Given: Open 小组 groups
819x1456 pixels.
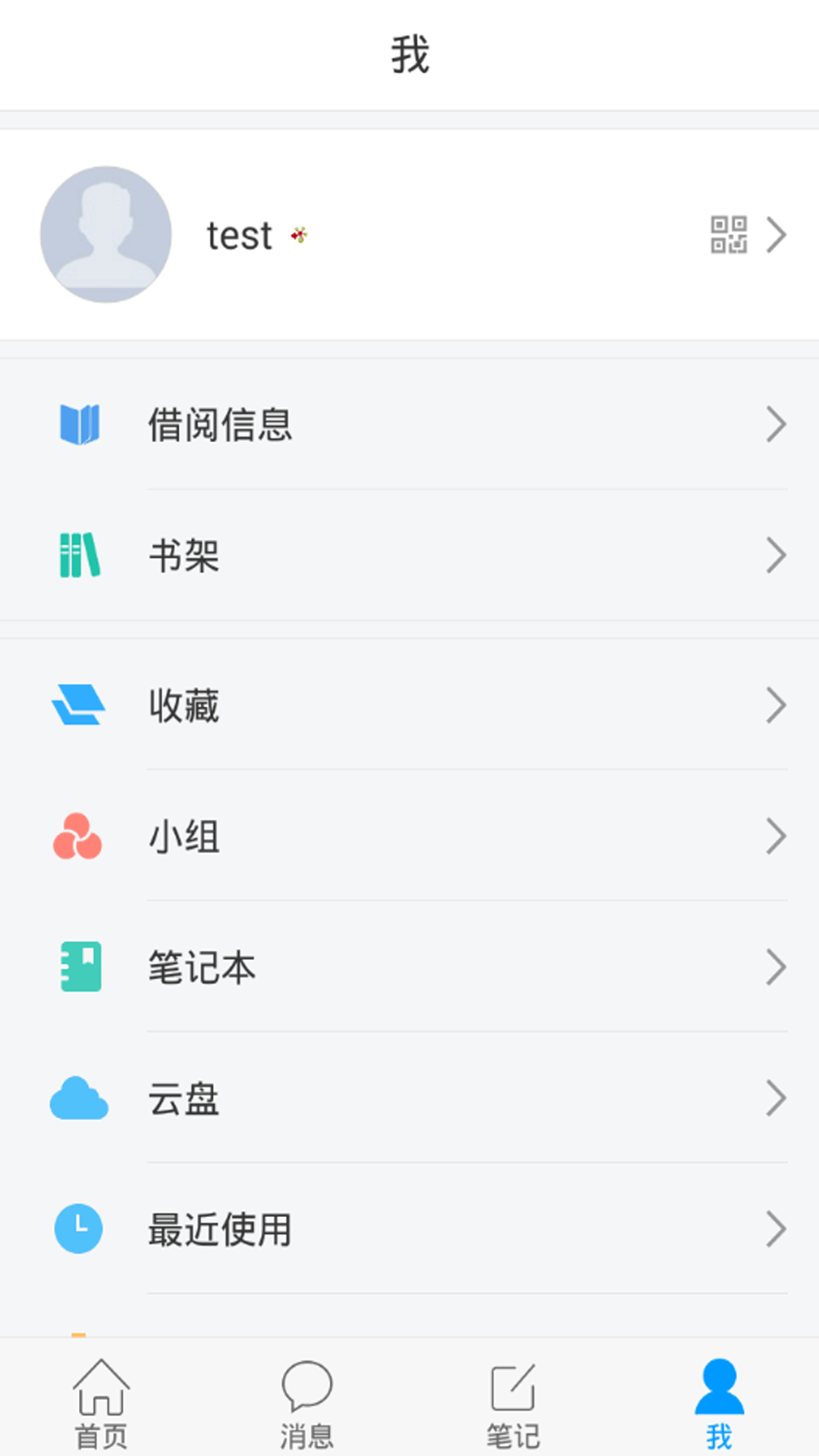Looking at the screenshot, I should (409, 836).
